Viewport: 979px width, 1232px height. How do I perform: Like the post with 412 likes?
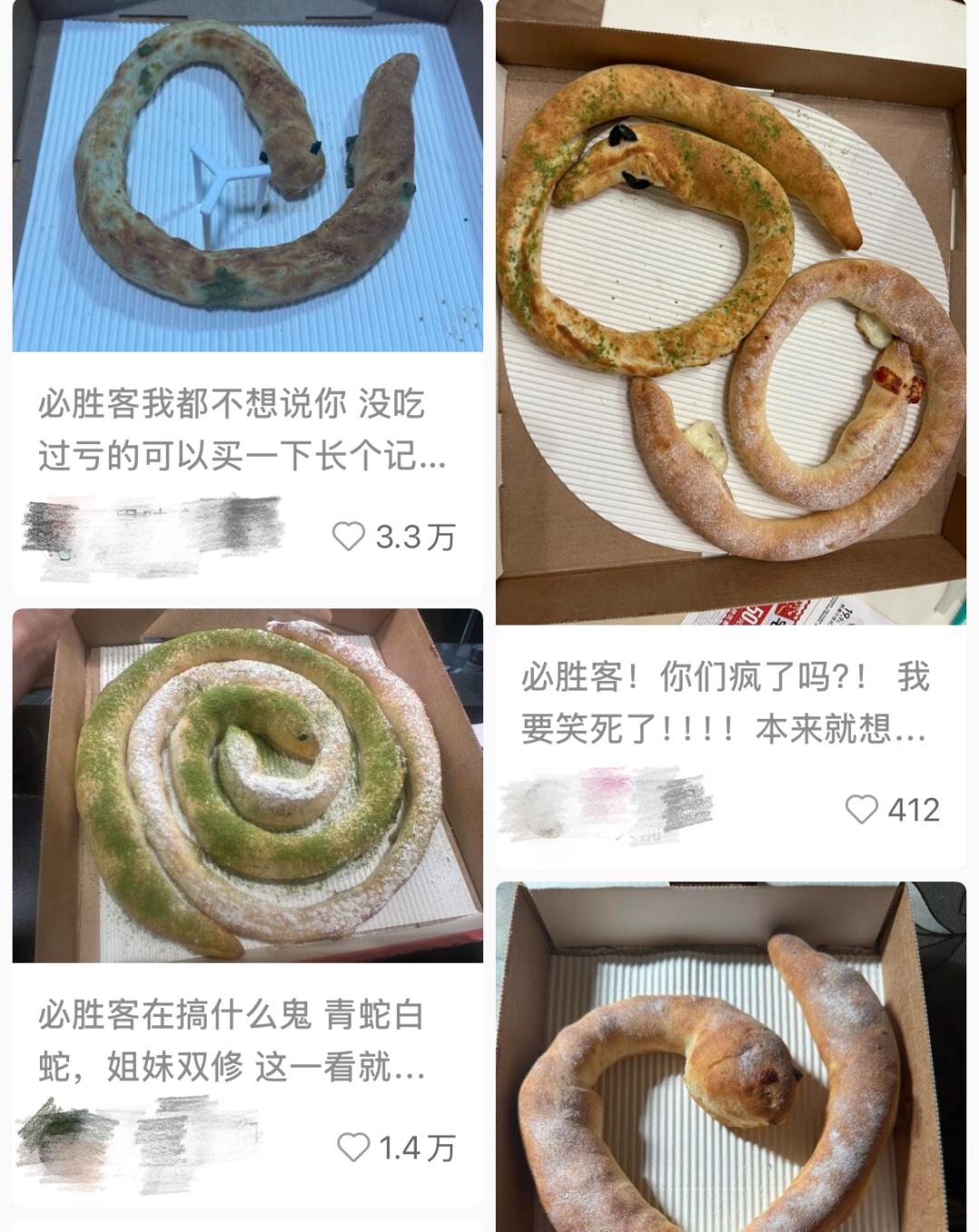click(861, 809)
